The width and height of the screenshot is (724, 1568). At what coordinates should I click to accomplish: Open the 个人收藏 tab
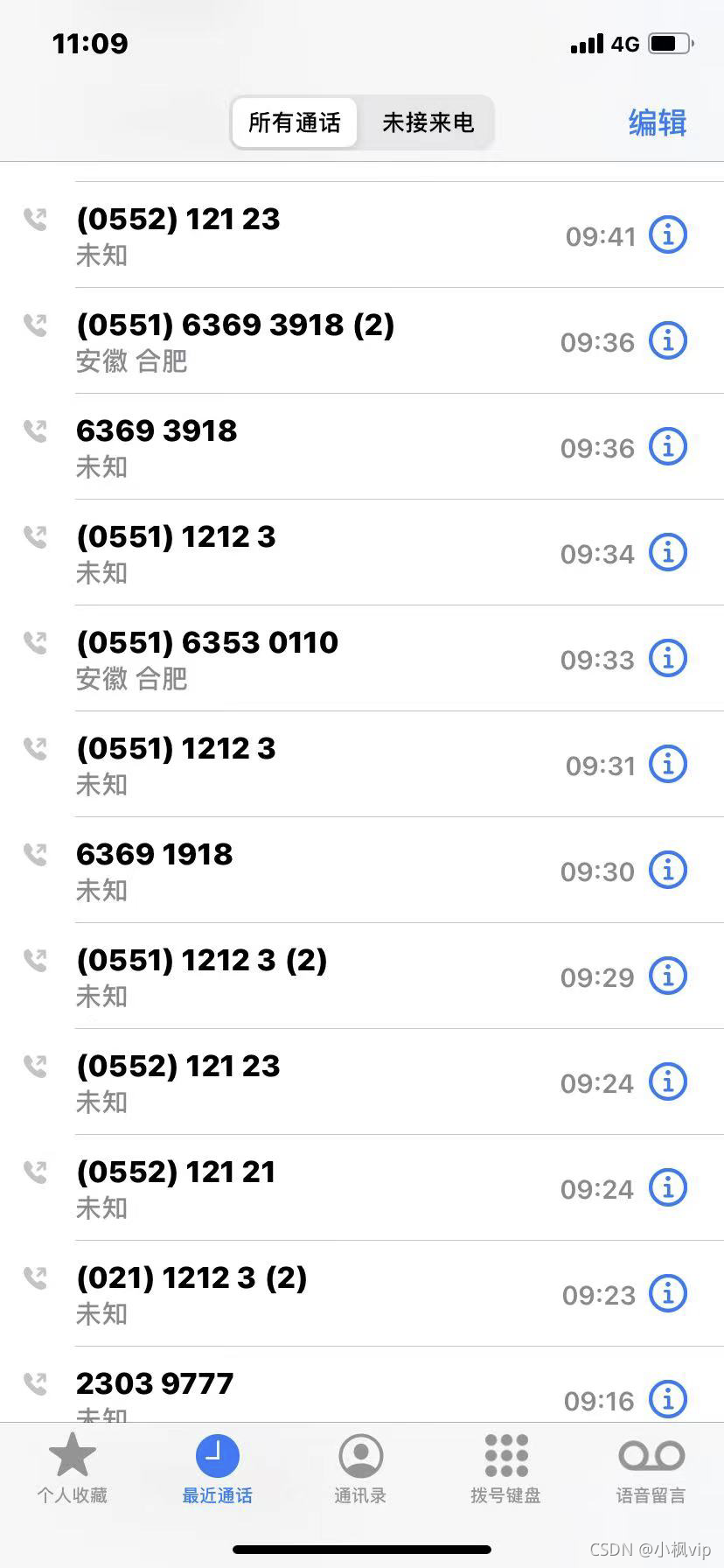pyautogui.click(x=72, y=1470)
